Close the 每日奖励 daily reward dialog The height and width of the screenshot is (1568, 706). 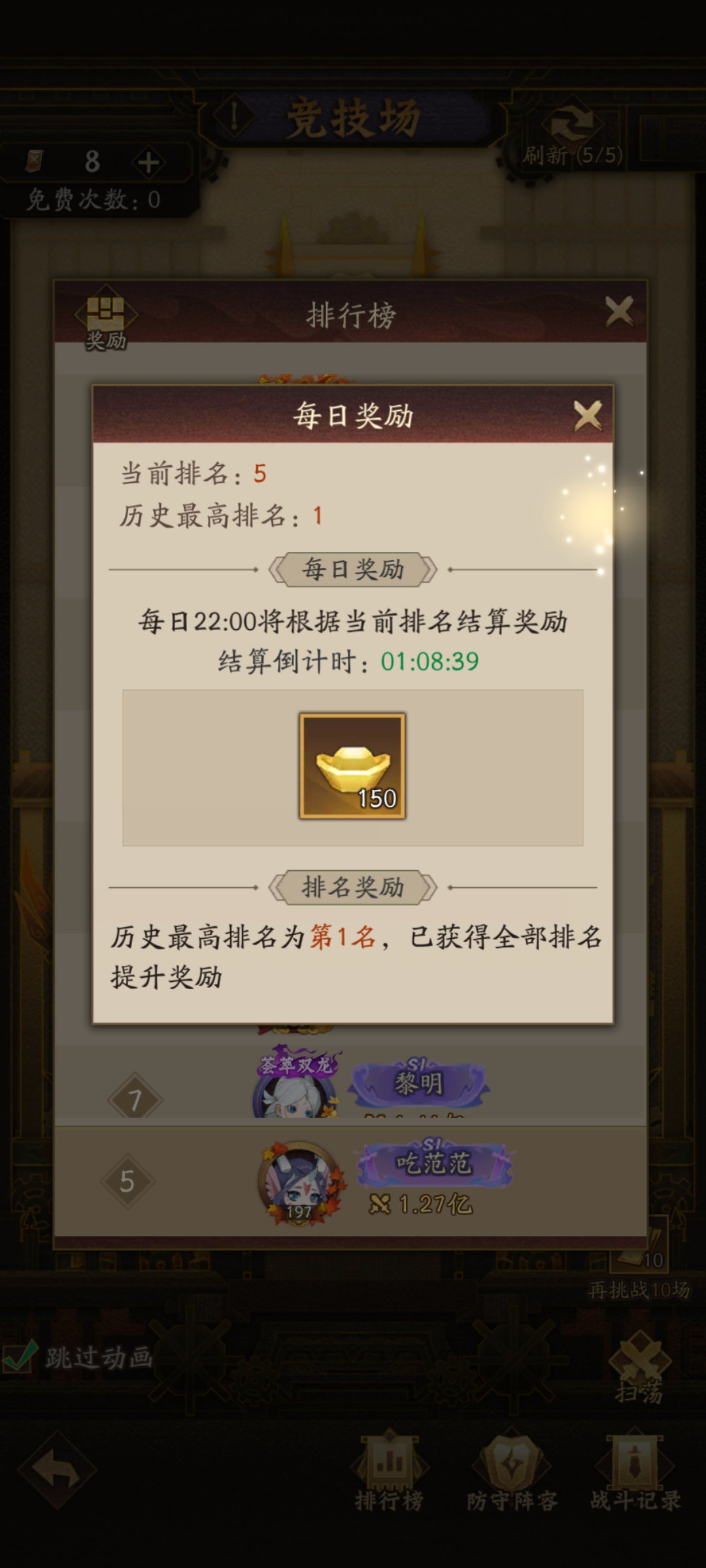587,416
